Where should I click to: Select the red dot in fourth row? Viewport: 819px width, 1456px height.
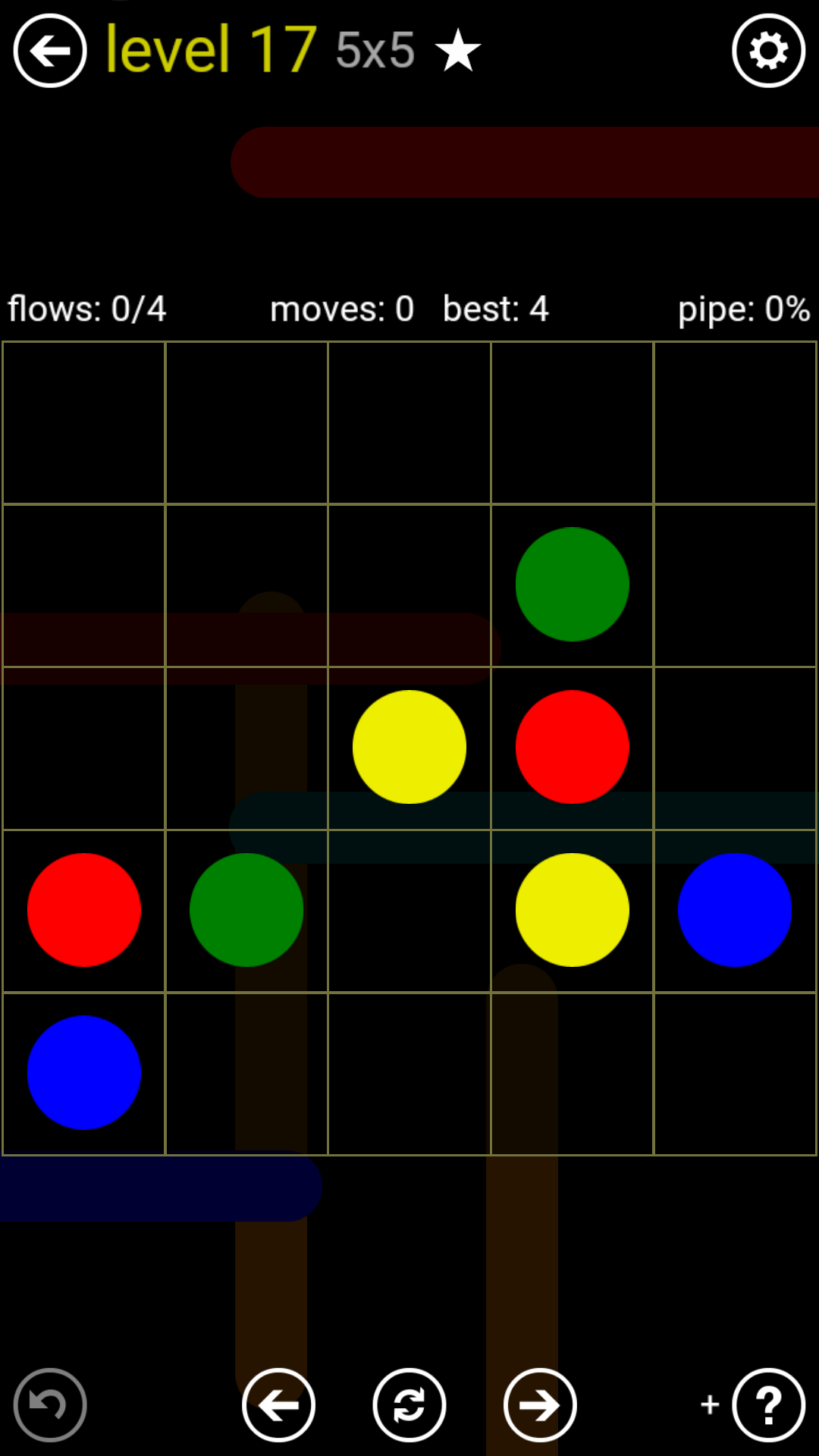coord(84,910)
